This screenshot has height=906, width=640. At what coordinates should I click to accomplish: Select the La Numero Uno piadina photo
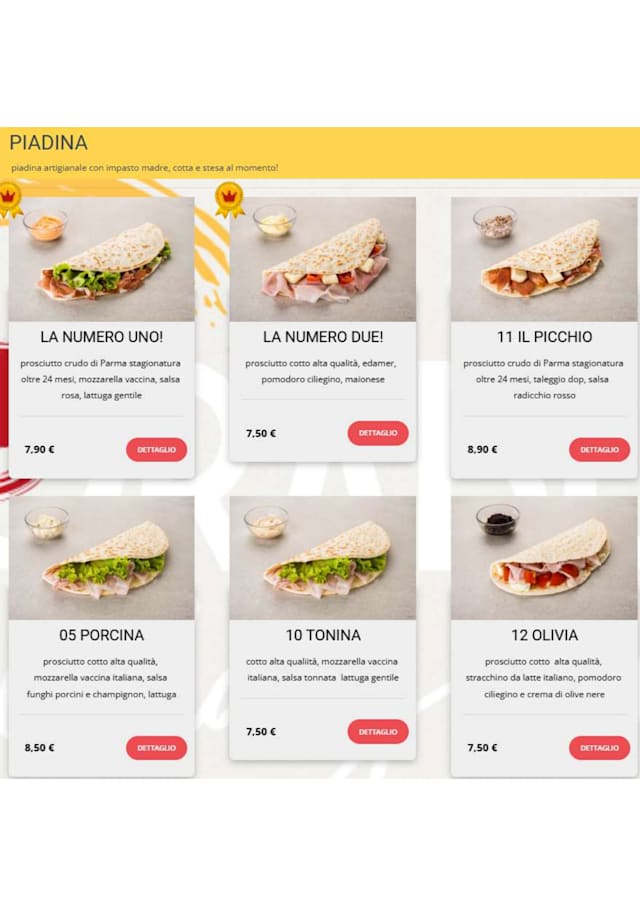[x=102, y=259]
